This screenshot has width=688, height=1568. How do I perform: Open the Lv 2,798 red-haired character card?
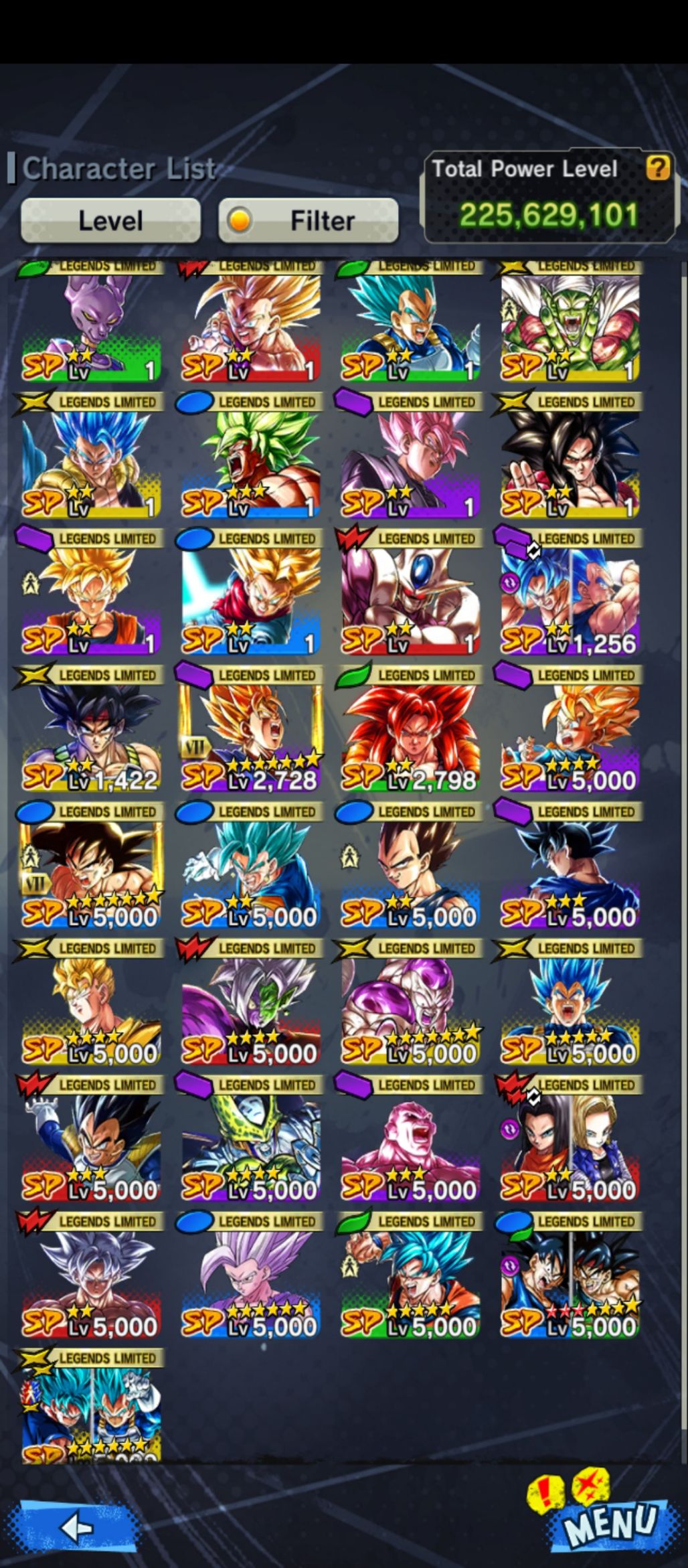(x=410, y=736)
